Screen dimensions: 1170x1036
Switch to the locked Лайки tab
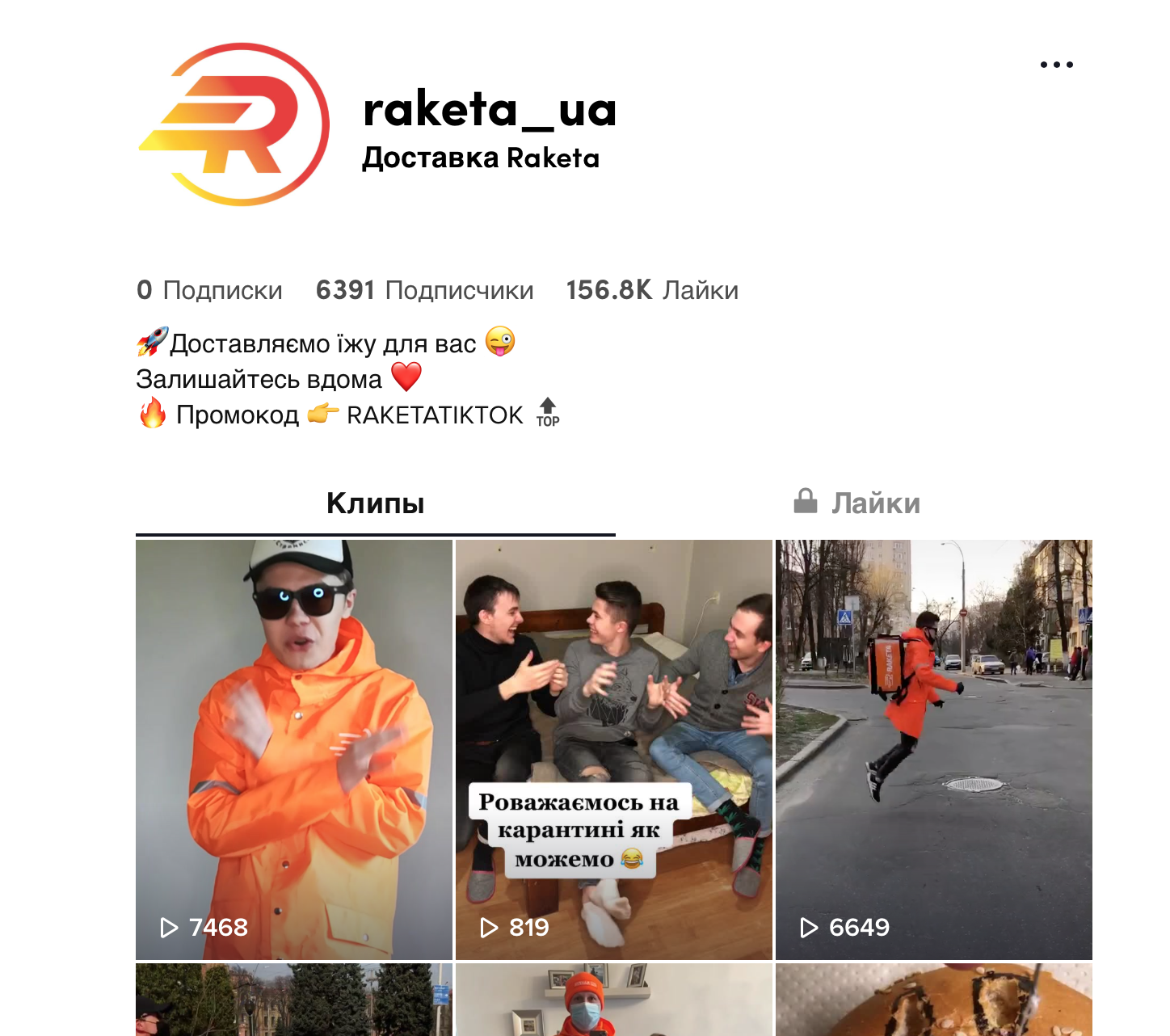[857, 503]
